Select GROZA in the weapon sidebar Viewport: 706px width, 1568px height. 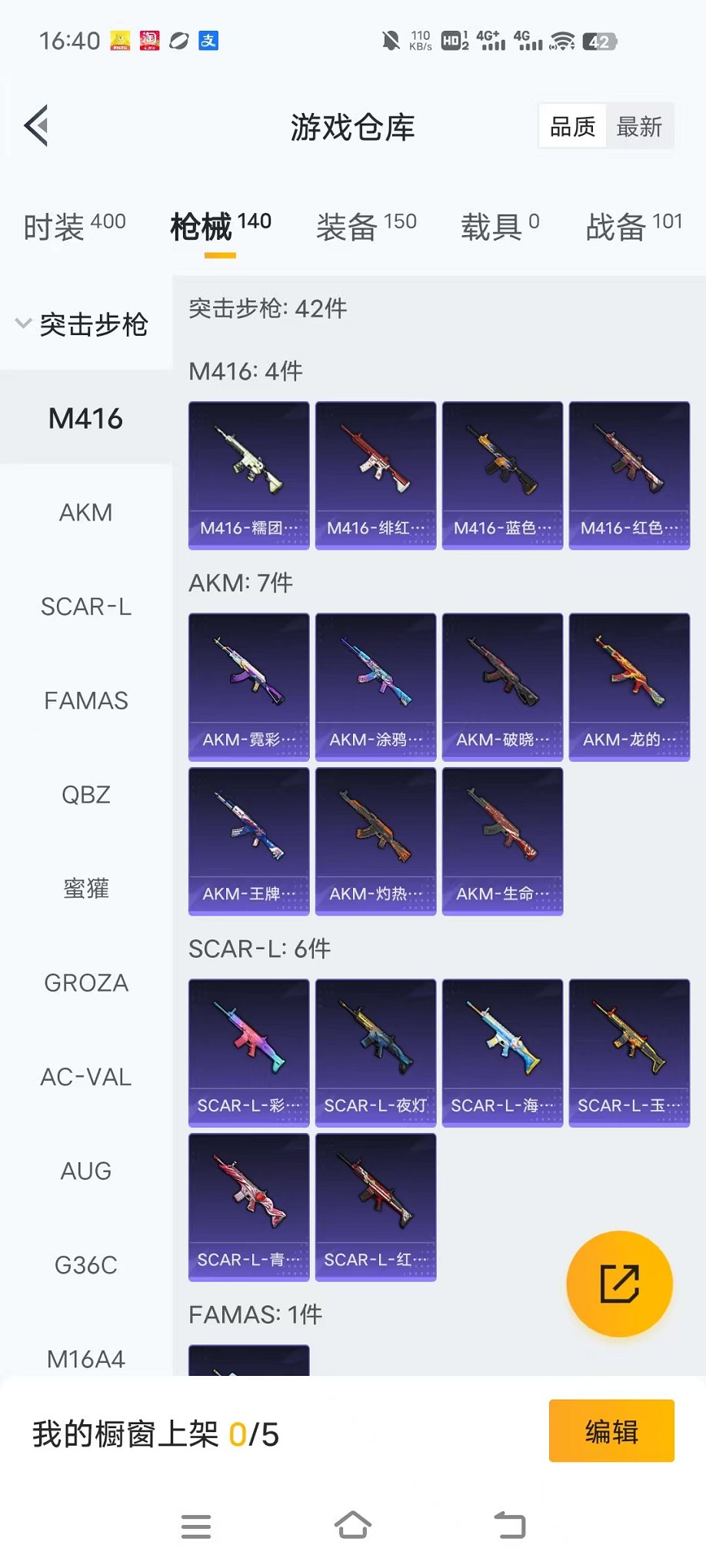tap(86, 982)
